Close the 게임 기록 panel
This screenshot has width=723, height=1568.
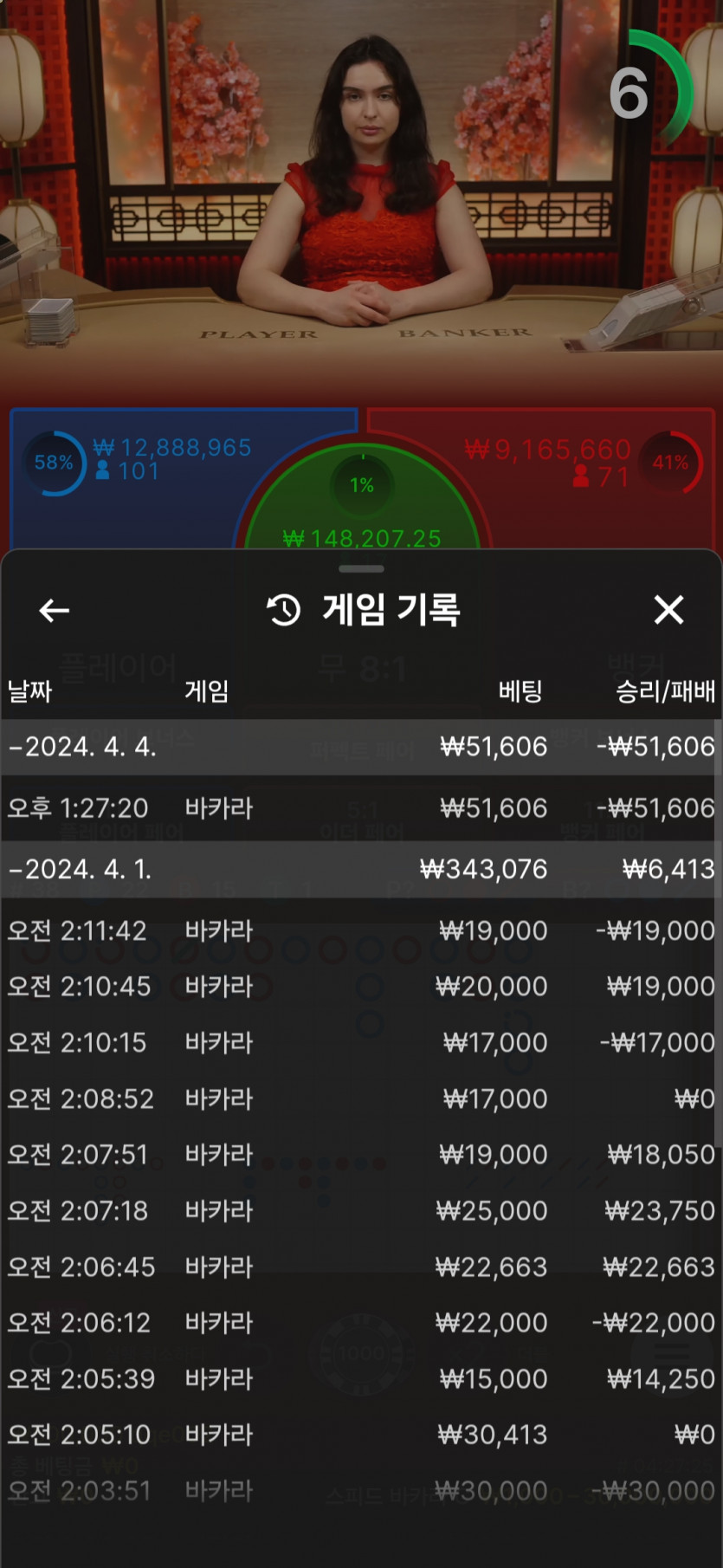pyautogui.click(x=668, y=610)
